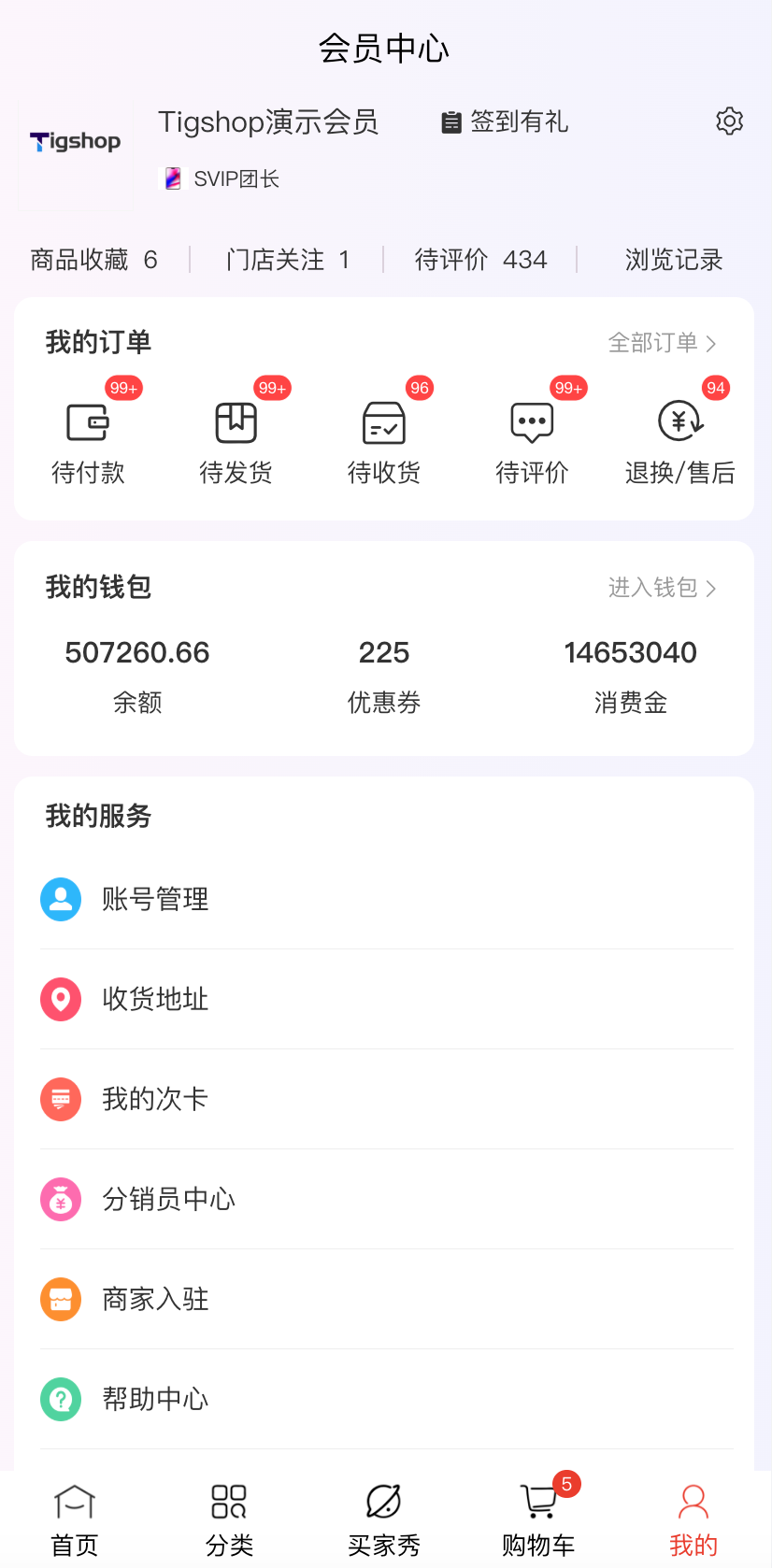Open 分销员中心 distributor center

(168, 1199)
